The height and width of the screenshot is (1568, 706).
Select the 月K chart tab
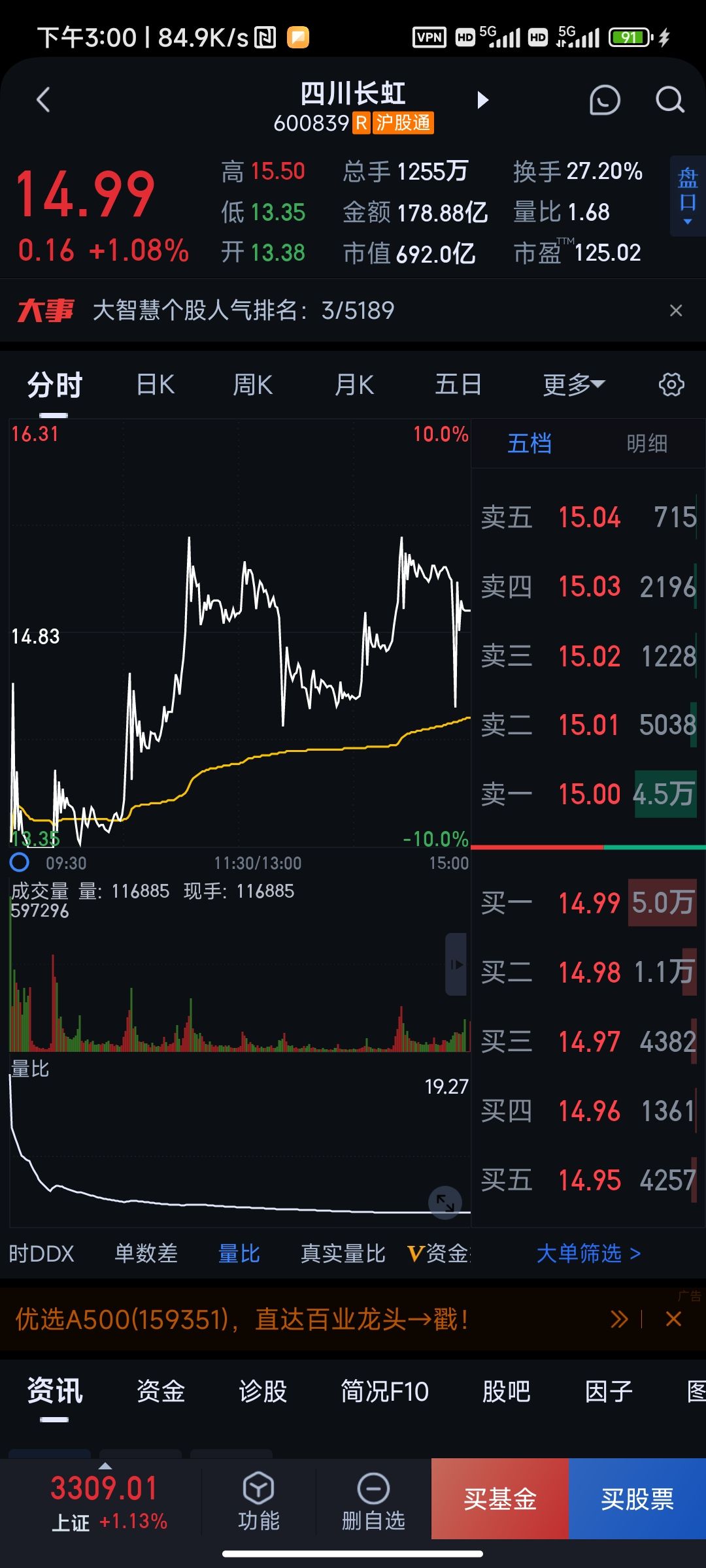(354, 385)
